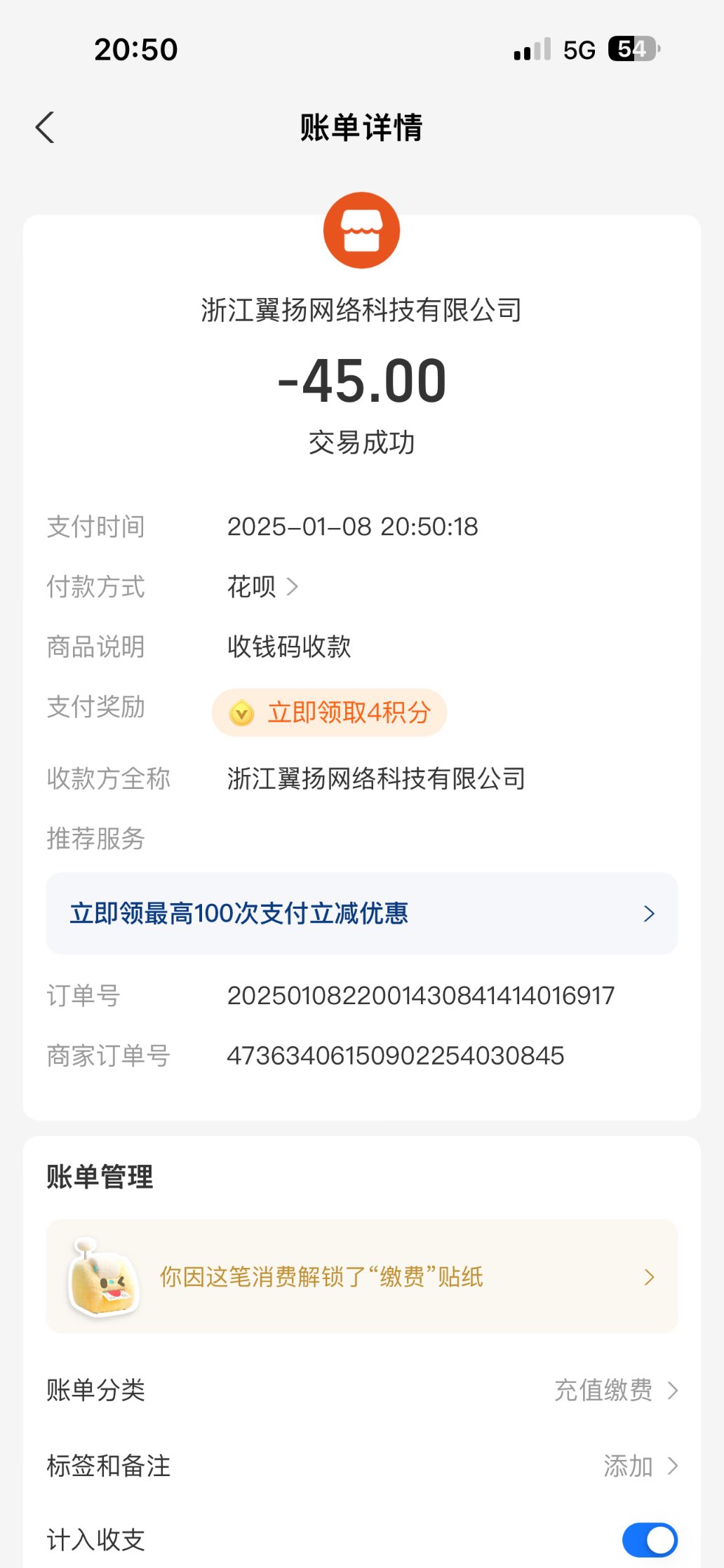Go back from 账单详情 page

tap(46, 128)
